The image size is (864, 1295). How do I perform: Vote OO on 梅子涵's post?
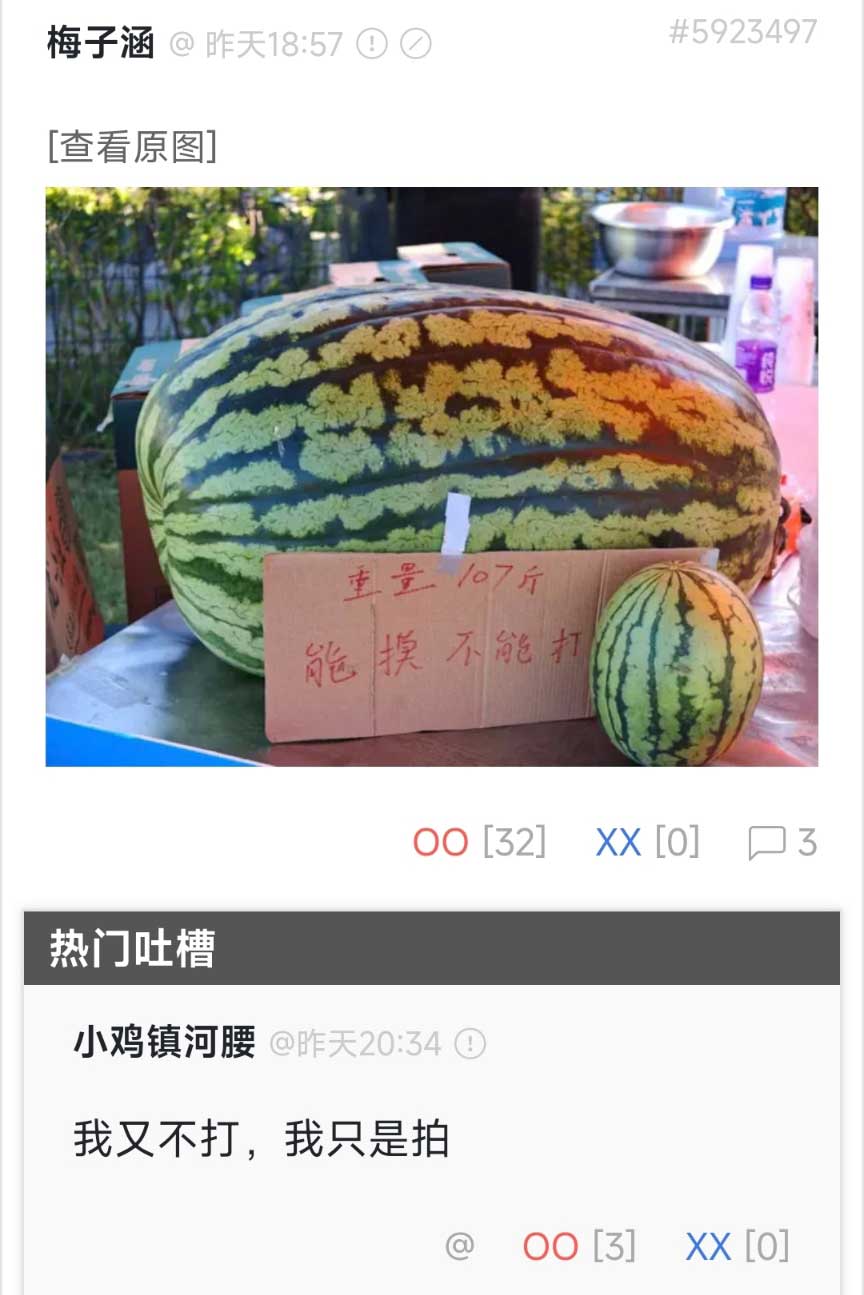[x=440, y=843]
